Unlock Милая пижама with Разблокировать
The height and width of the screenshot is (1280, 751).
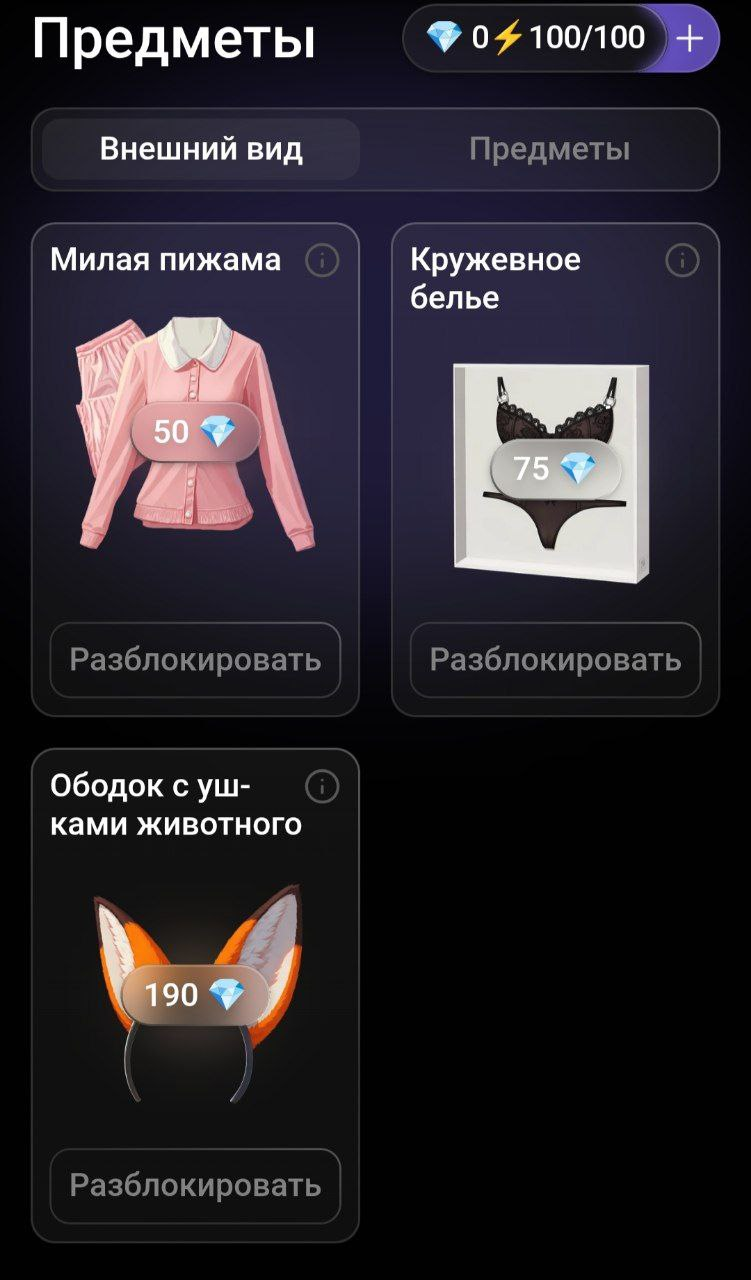(x=195, y=660)
